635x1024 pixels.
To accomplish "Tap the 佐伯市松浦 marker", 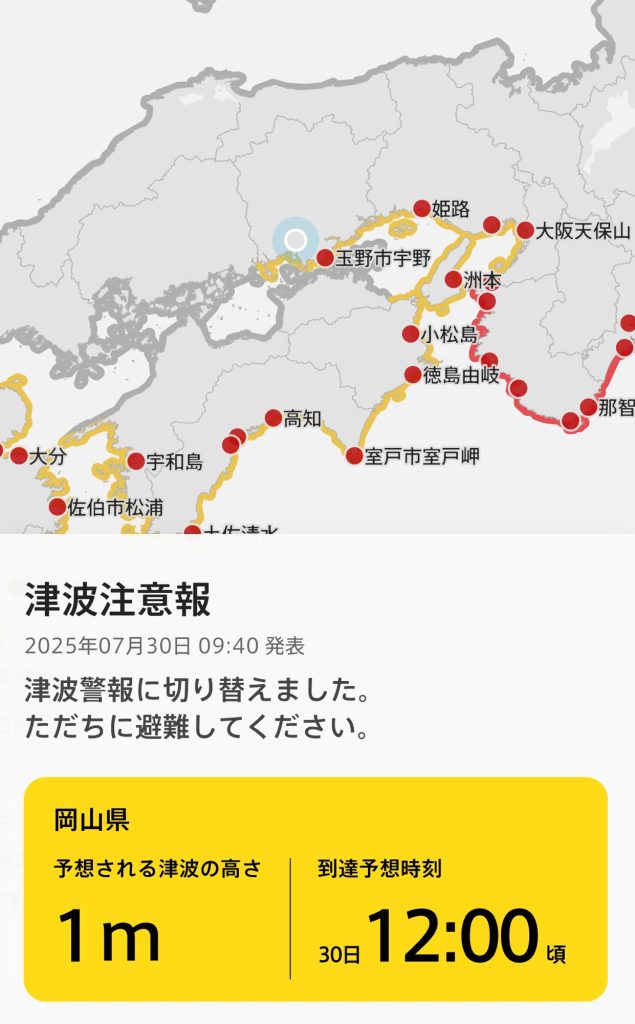I will click(57, 506).
